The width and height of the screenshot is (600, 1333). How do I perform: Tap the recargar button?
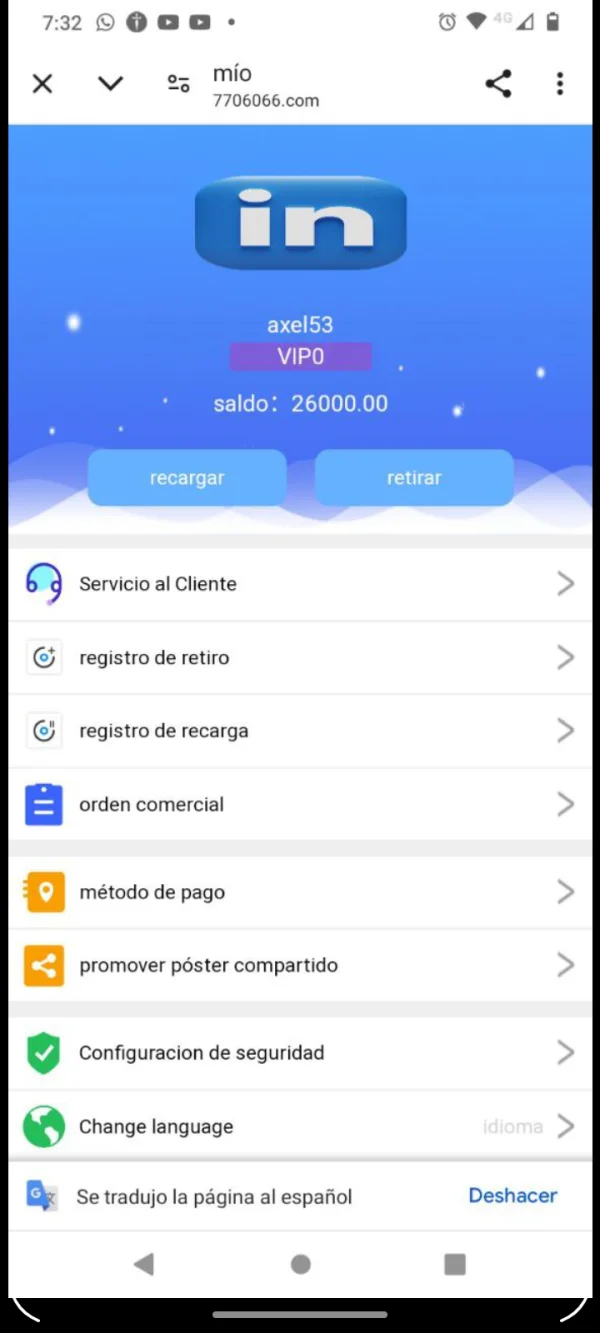pyautogui.click(x=187, y=478)
